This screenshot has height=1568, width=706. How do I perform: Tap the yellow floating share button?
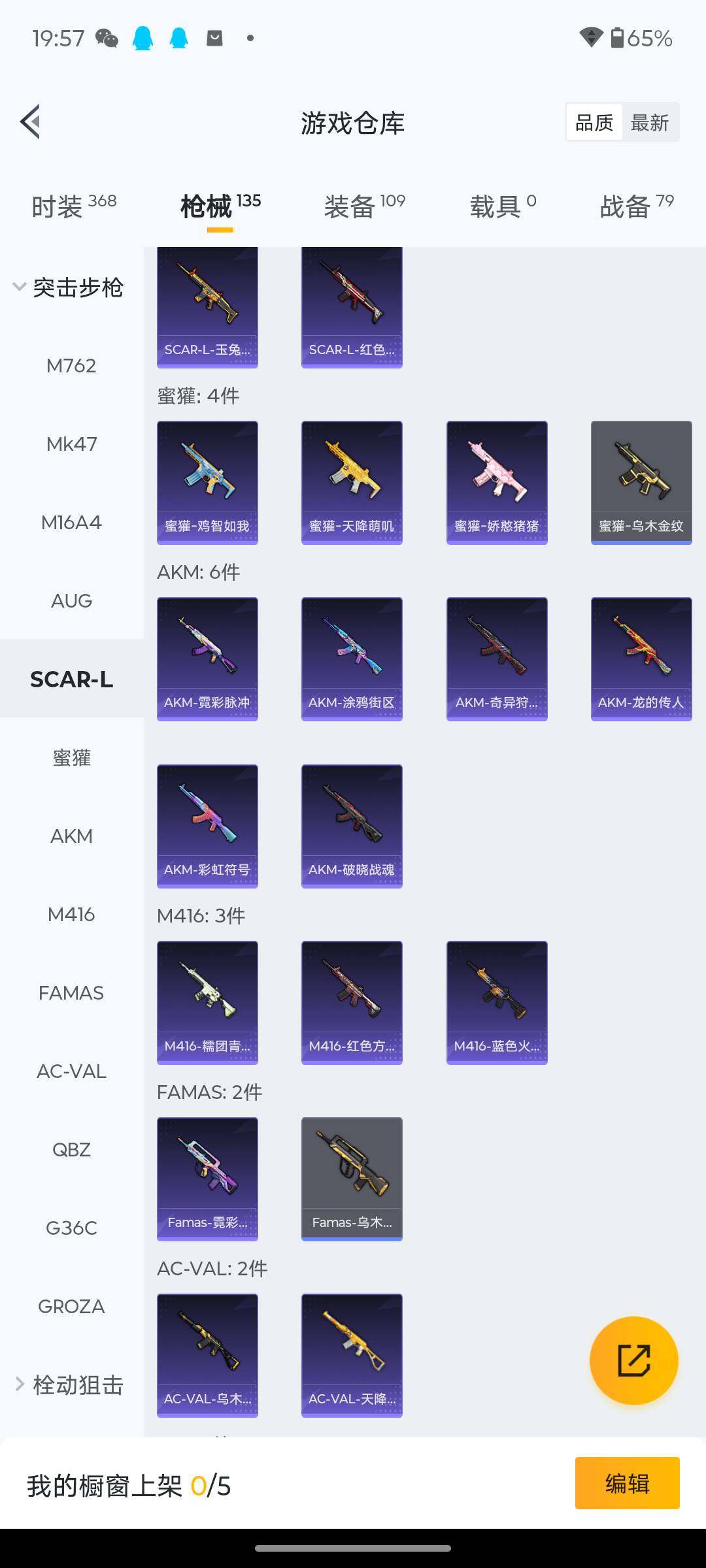633,1360
